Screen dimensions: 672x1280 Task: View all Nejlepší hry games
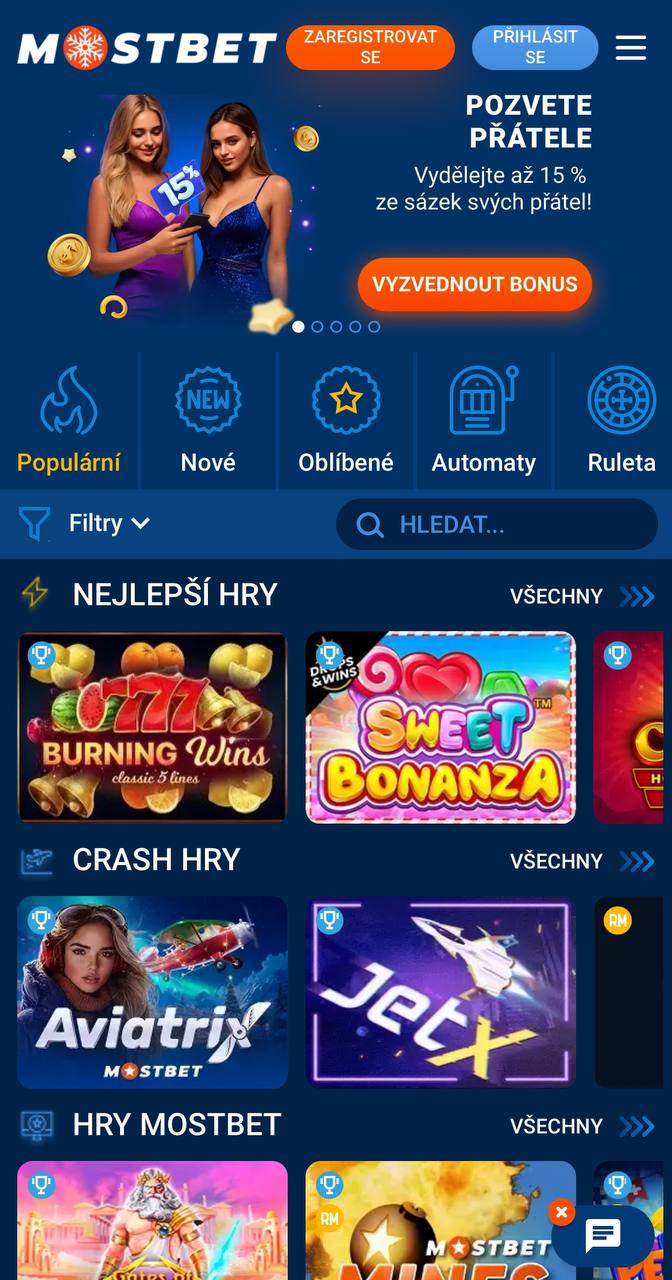(582, 597)
